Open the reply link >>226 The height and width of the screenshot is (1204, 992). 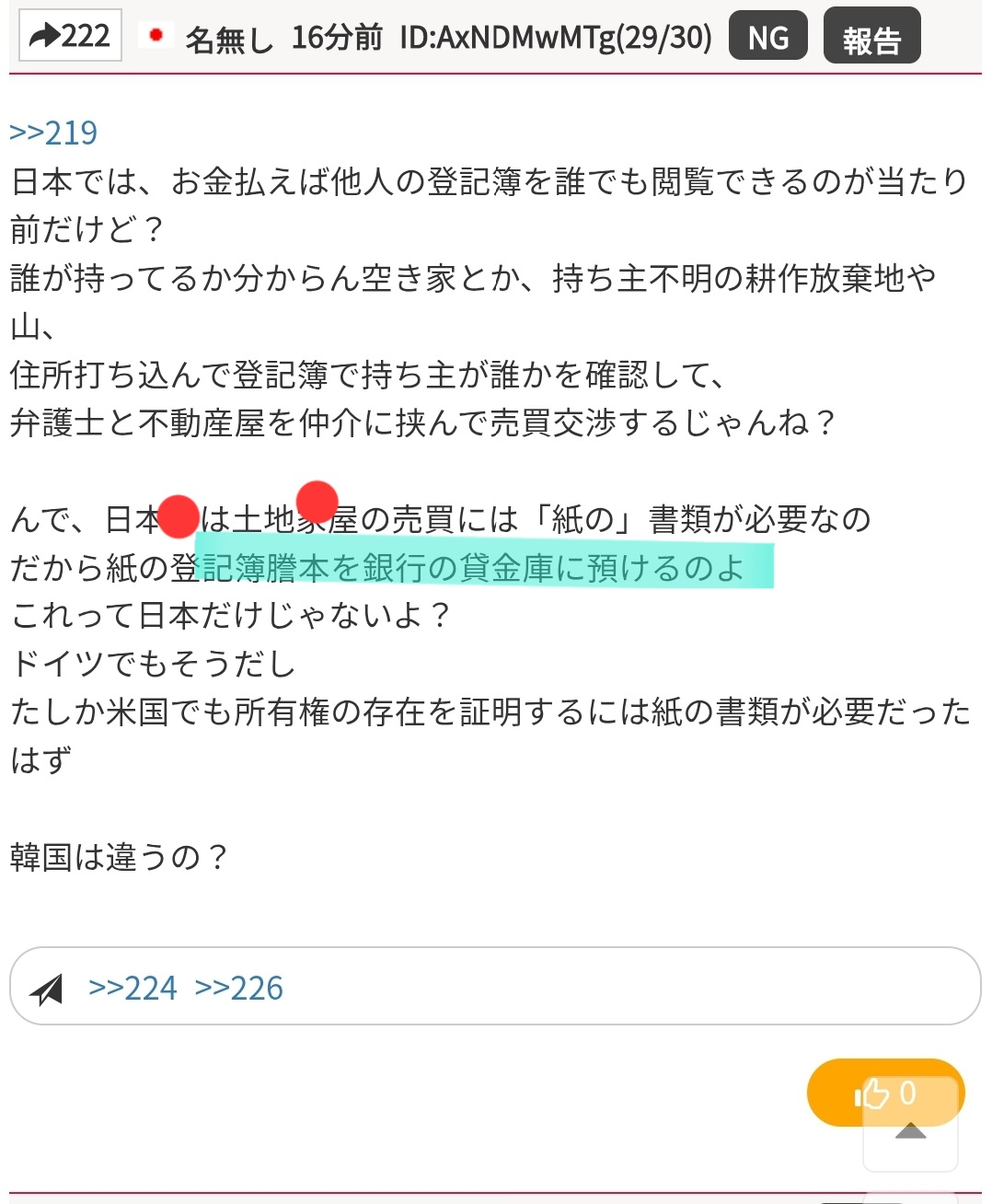pos(239,988)
